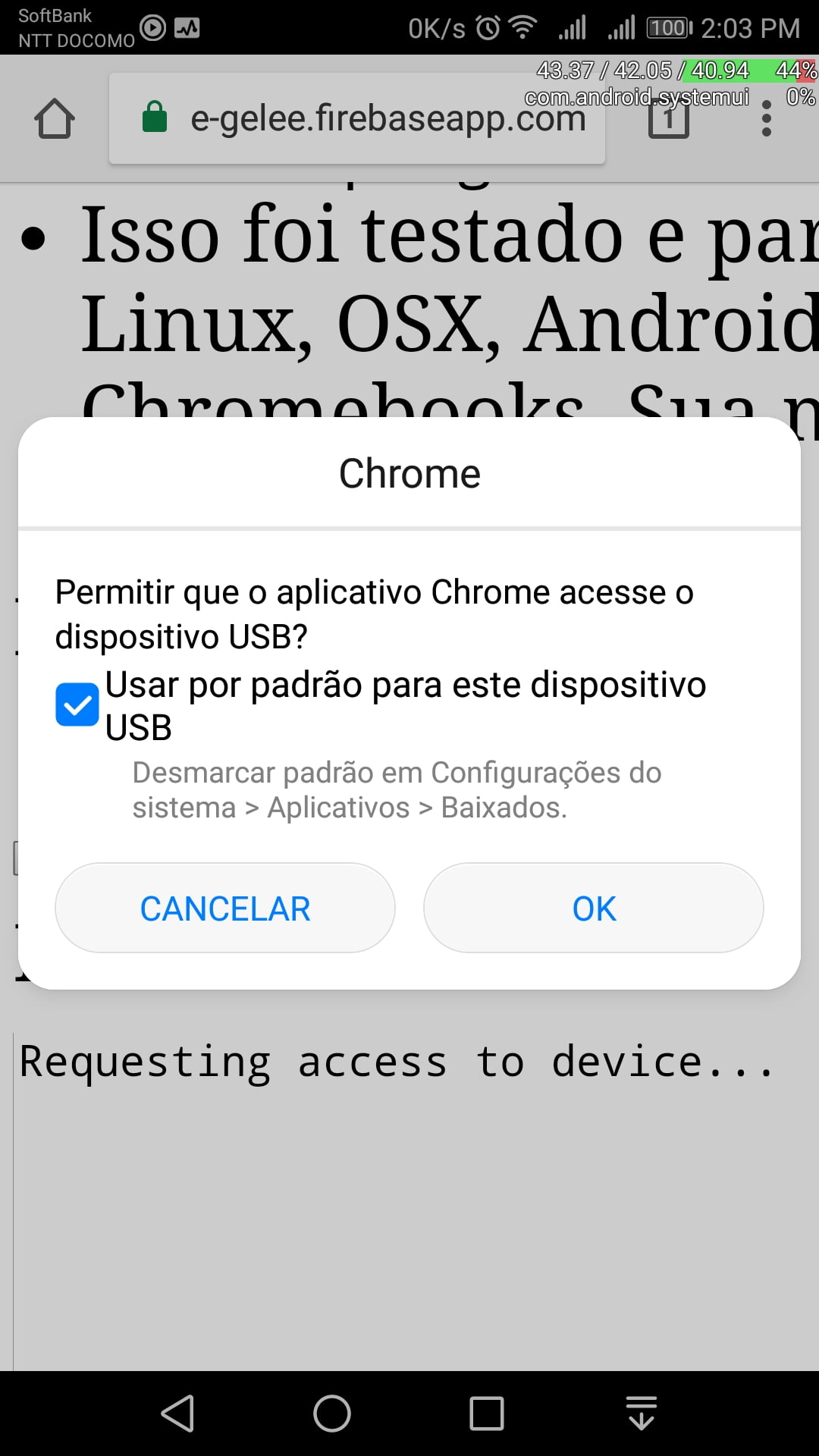Open Chrome home page button
This screenshot has height=1456, width=819.
click(55, 119)
